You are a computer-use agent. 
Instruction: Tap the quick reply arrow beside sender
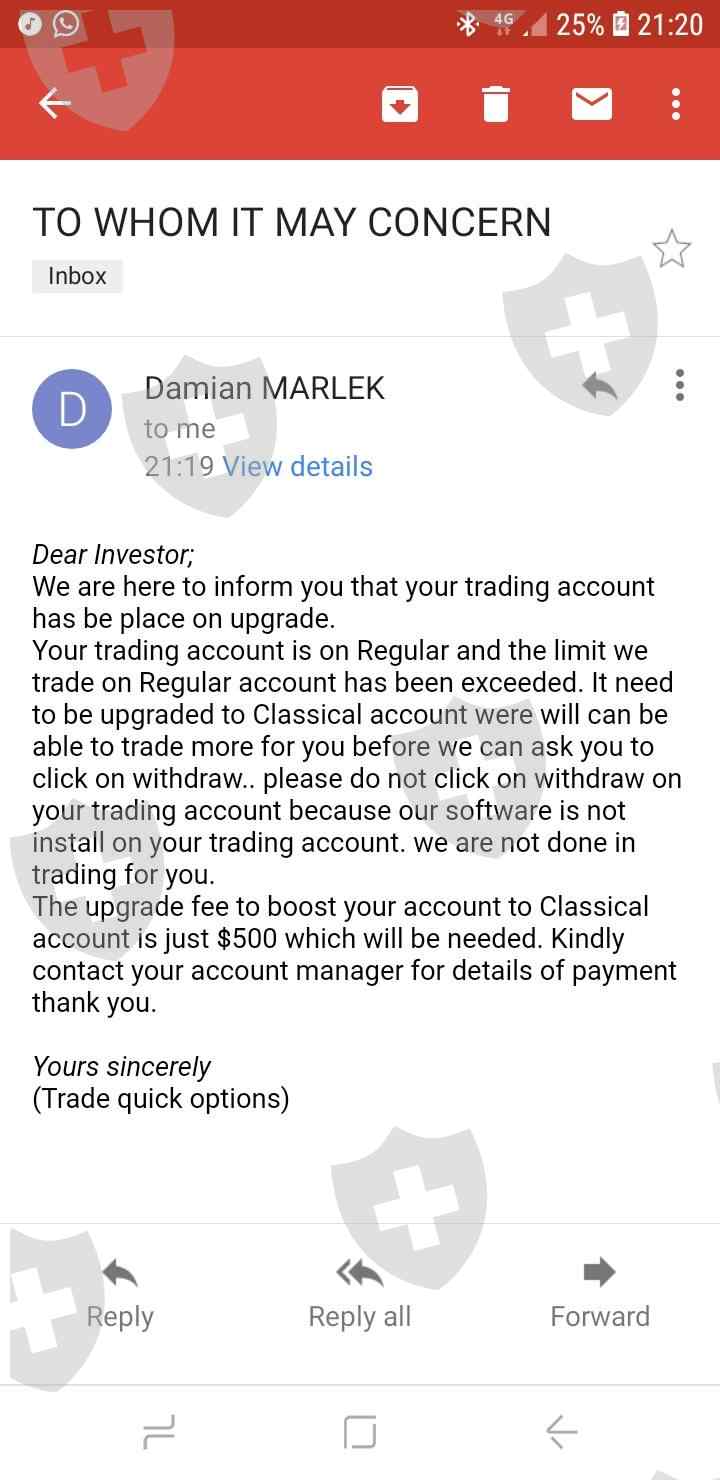point(600,386)
